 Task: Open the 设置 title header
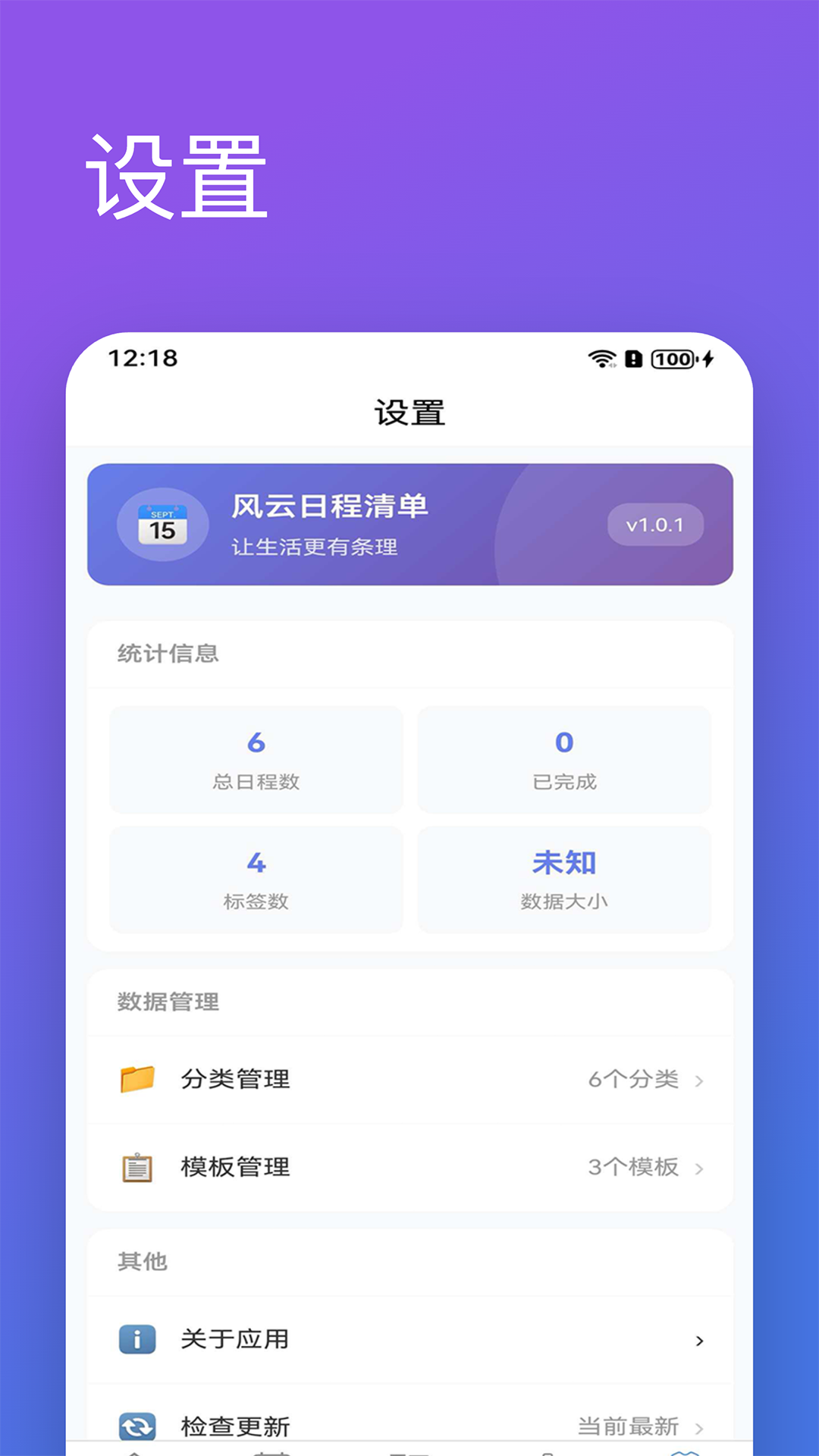409,413
